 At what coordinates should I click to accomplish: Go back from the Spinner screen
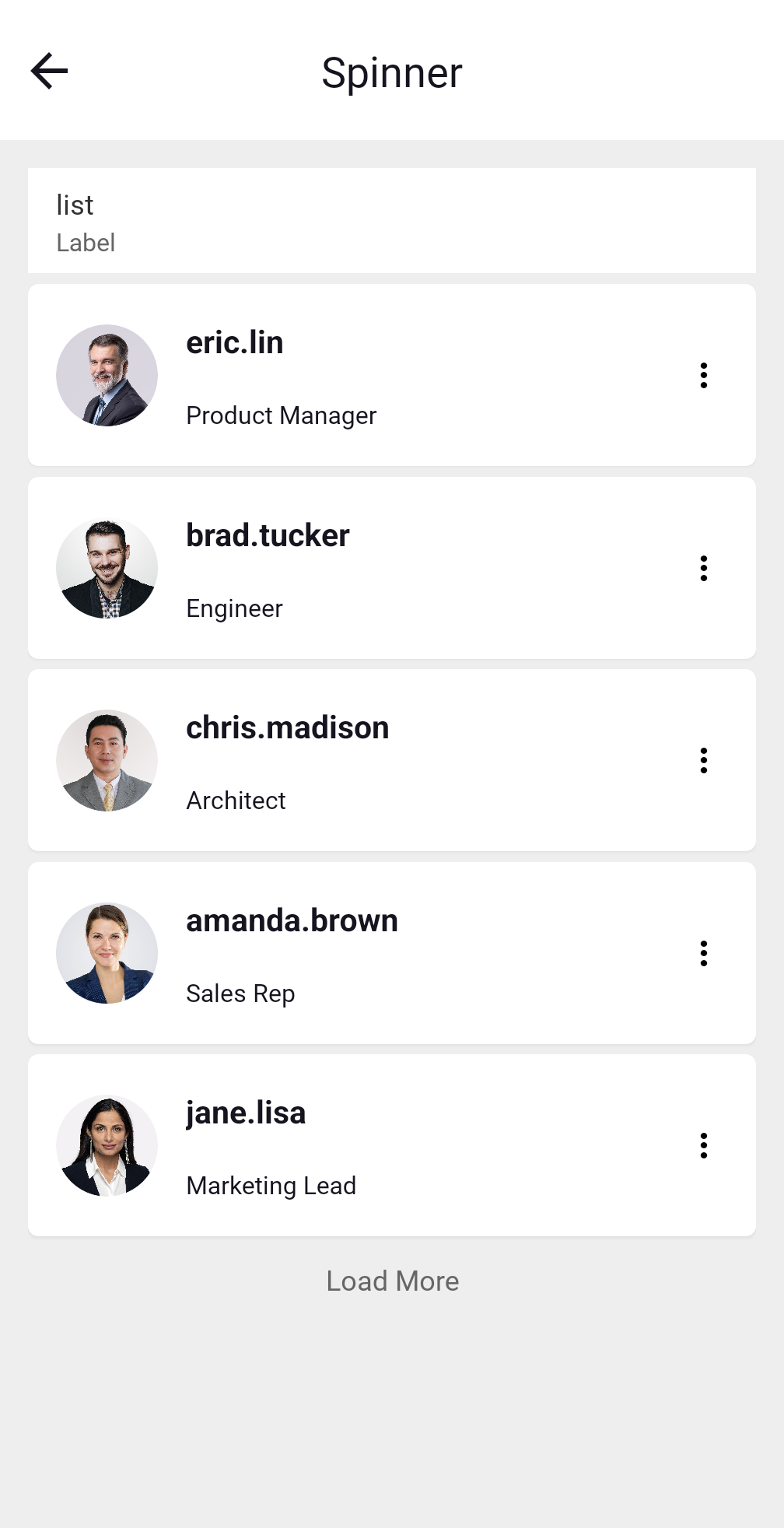click(x=50, y=72)
